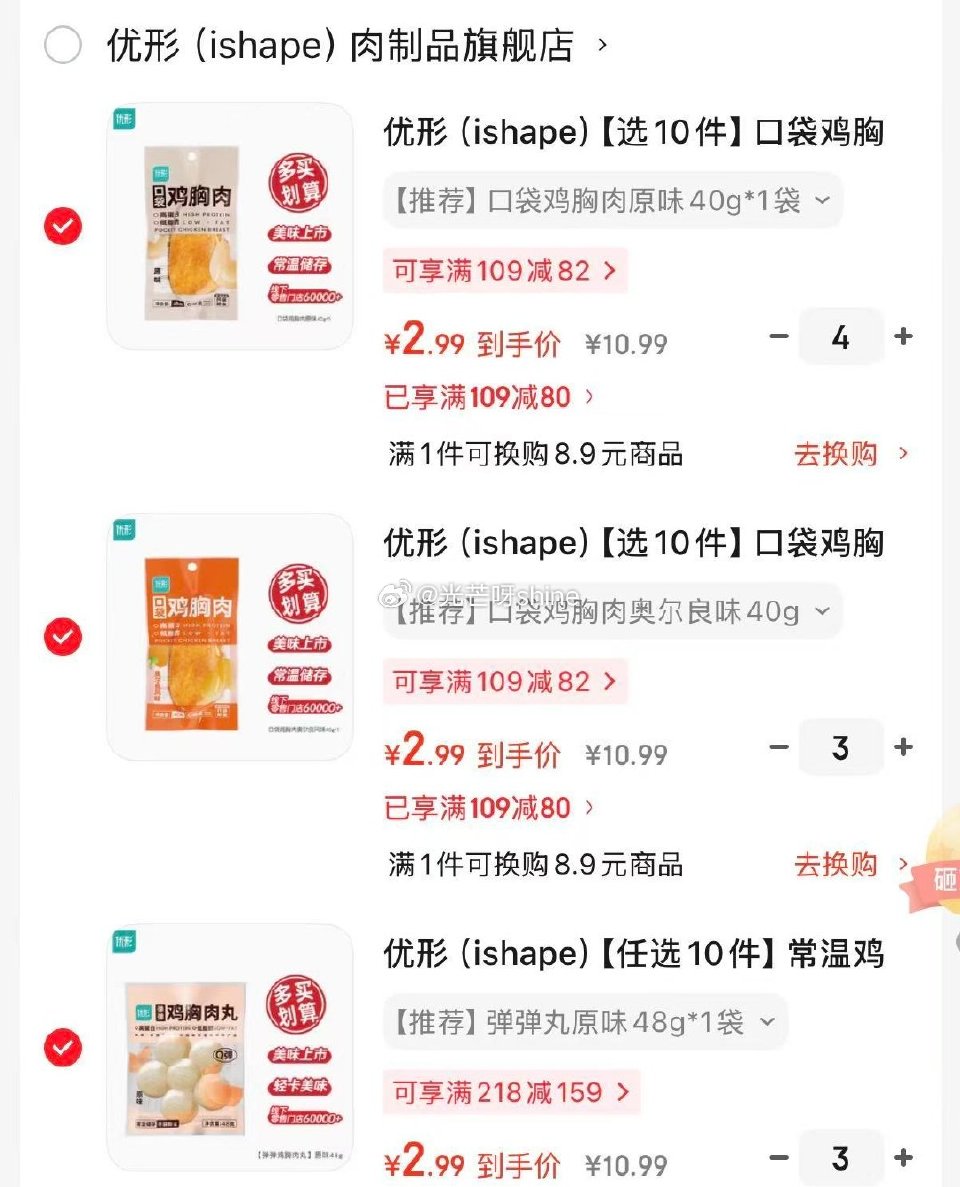960x1187 pixels.
Task: Open SKU dropdown for 口袋鸡胸肉原味 40g
Action: 612,200
